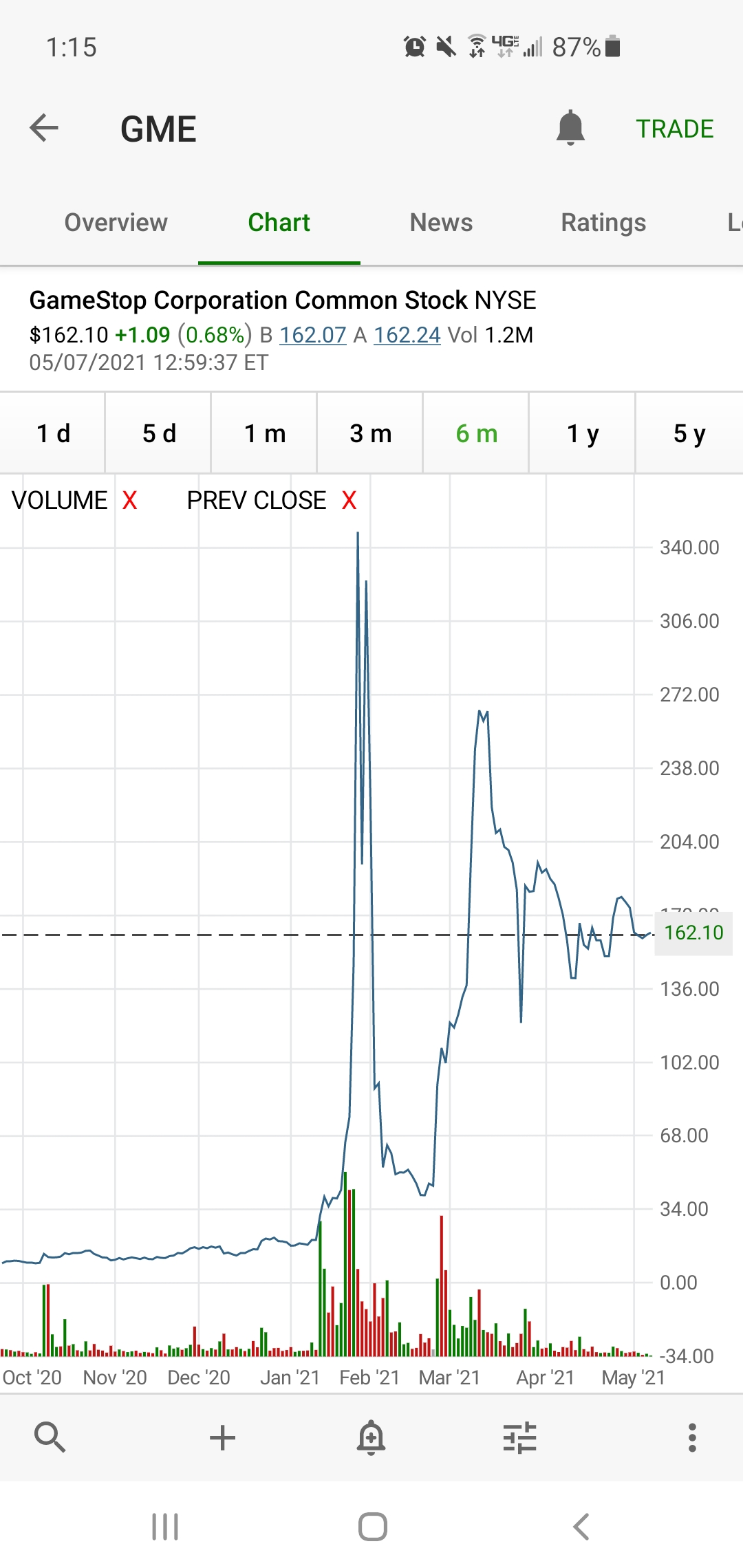Switch chart to 1 m range
Viewport: 743px width, 1568px height.
(265, 434)
